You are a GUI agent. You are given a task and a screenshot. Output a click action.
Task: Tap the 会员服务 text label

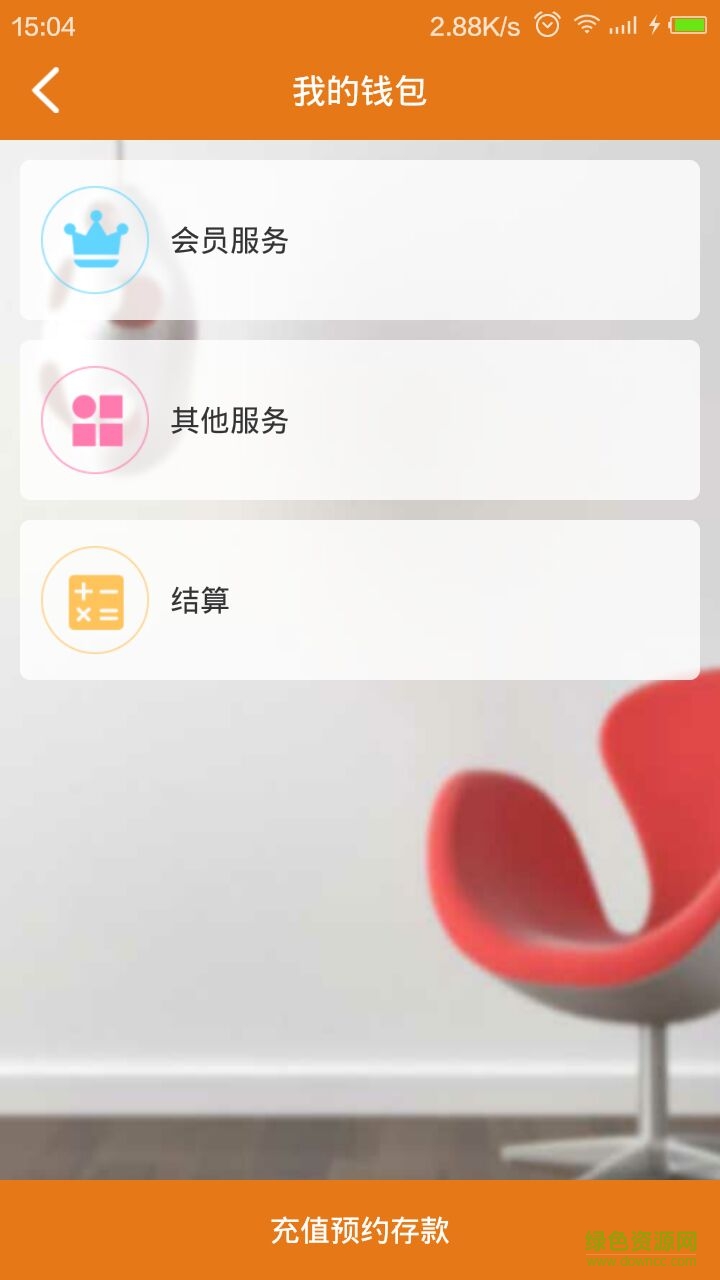click(x=229, y=241)
